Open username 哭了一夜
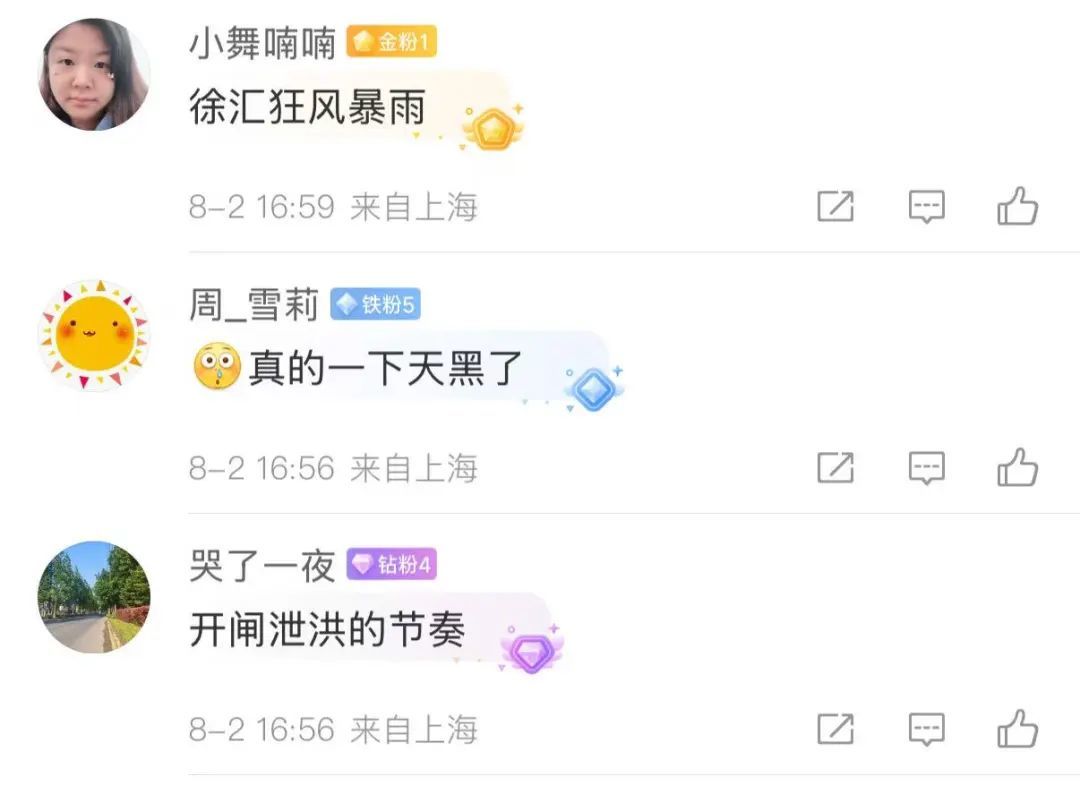 [262, 566]
